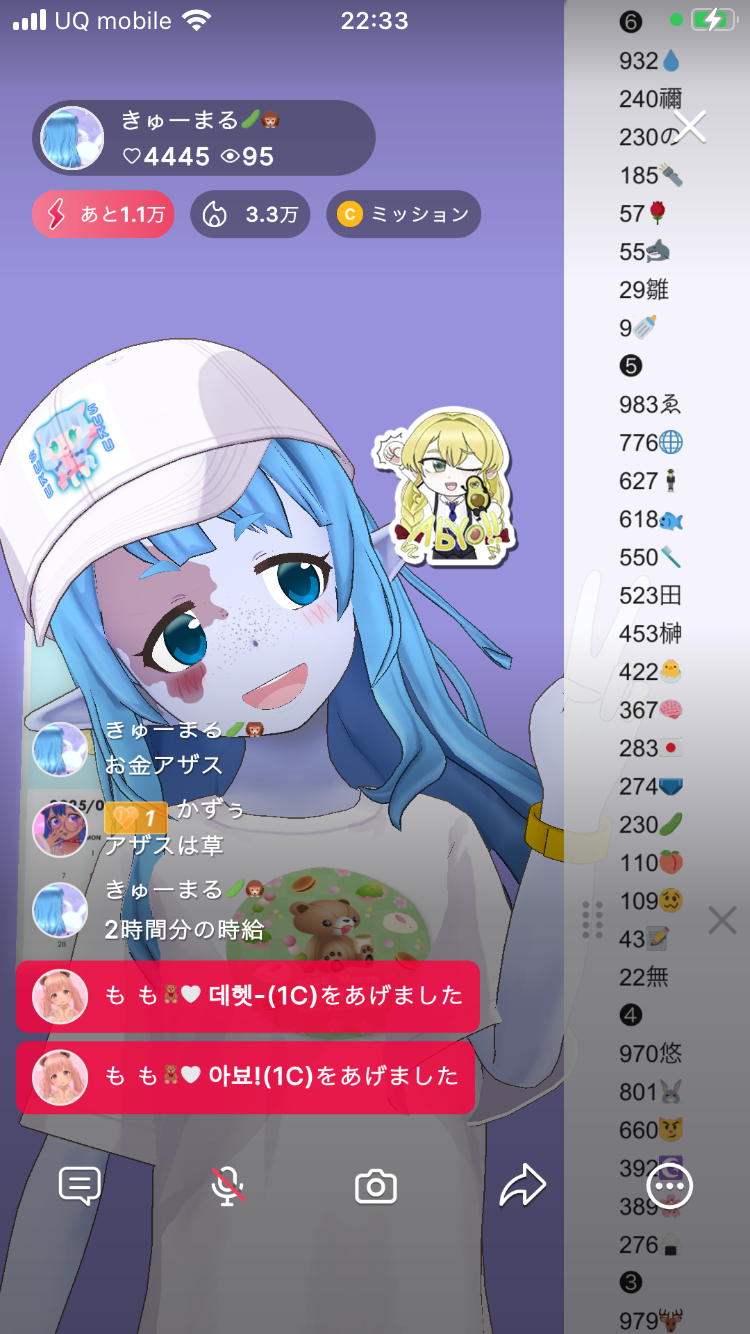Close the overlay with top X
This screenshot has height=1334, width=750.
[690, 127]
